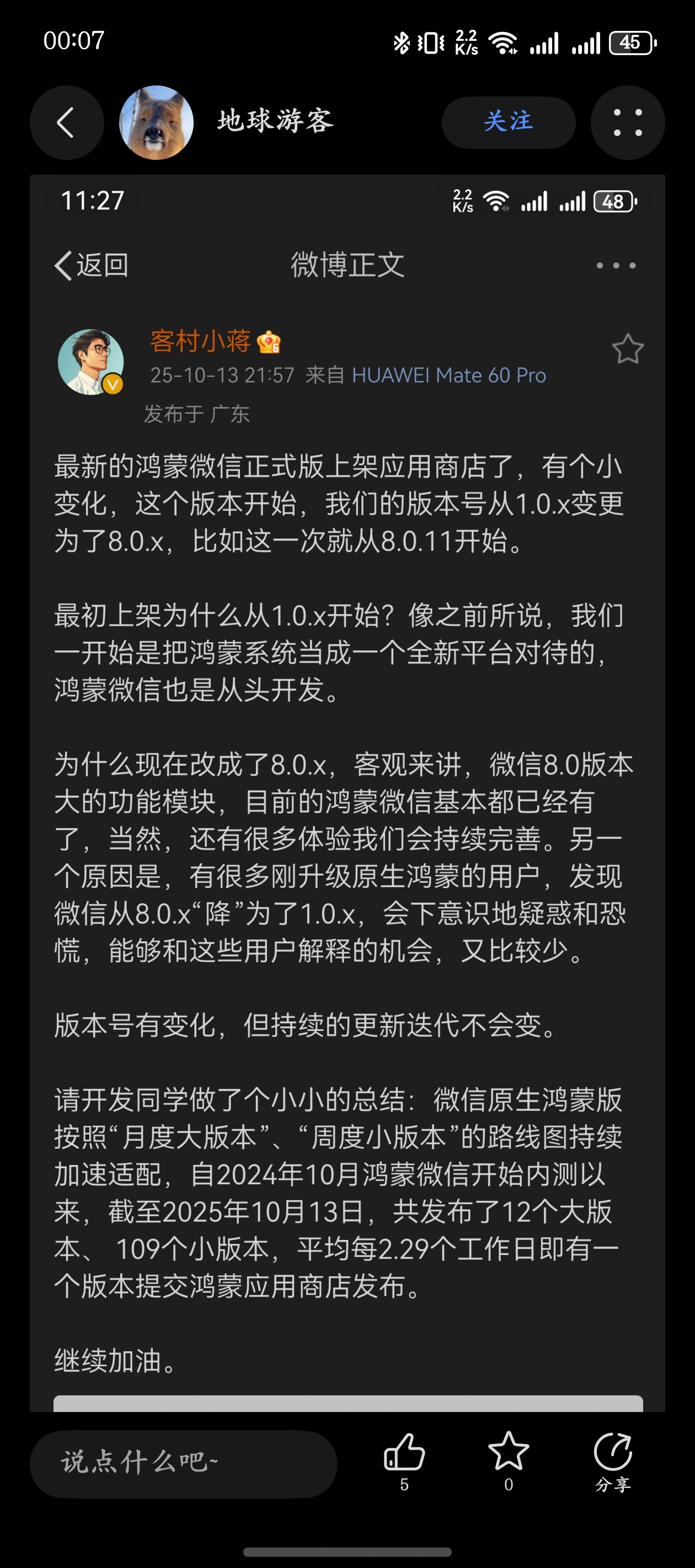Go back using the top-left arrow
The width and height of the screenshot is (695, 1568).
coord(66,122)
